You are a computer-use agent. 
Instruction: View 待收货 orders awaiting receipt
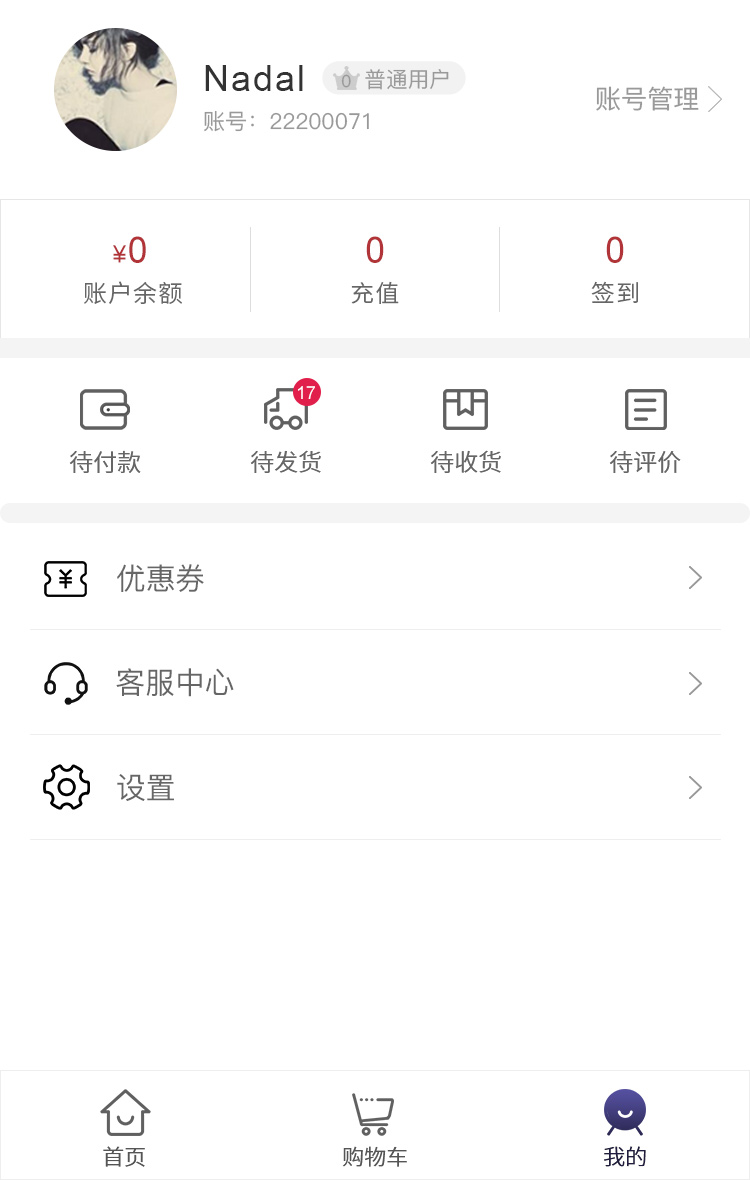point(466,431)
